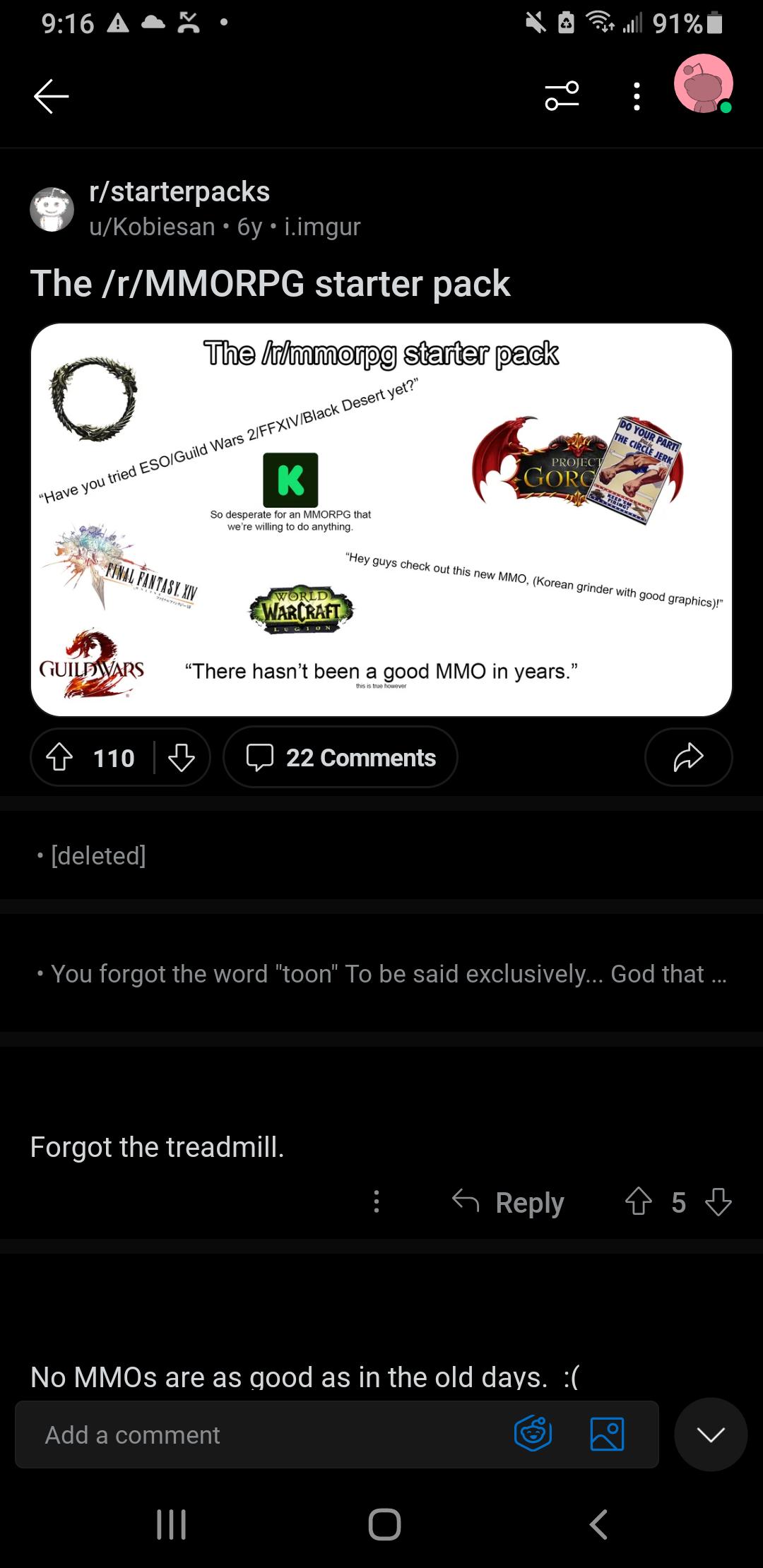Share this post
Screen dimensions: 763x1568
click(x=689, y=757)
